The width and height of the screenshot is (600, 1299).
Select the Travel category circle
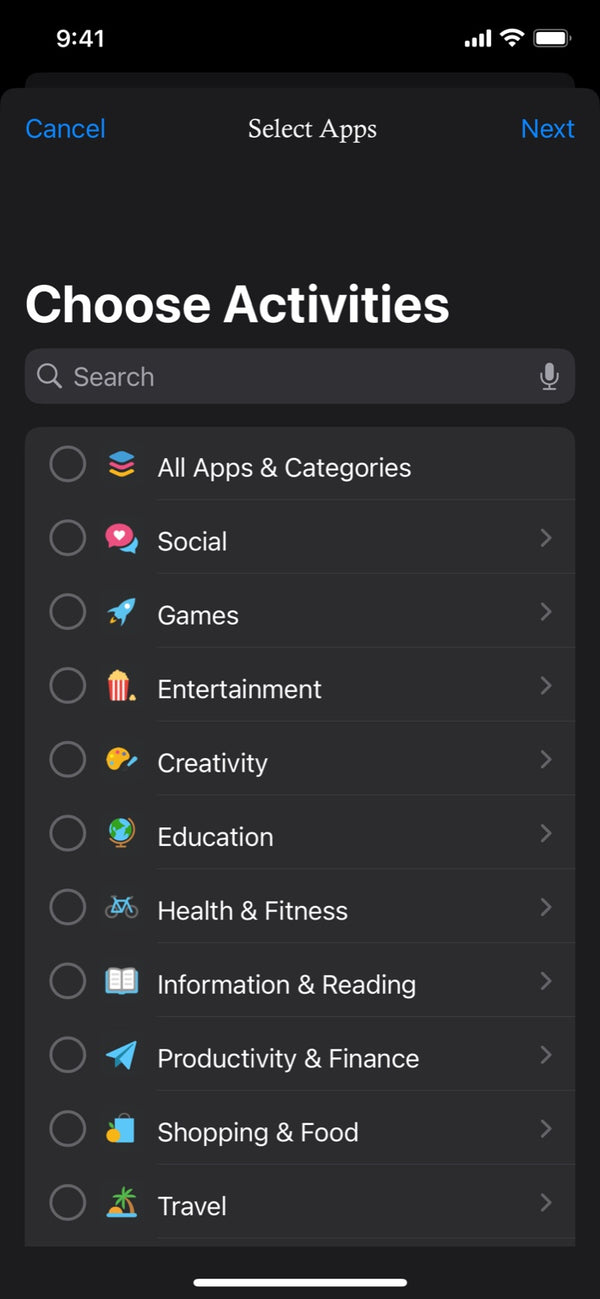(68, 1204)
